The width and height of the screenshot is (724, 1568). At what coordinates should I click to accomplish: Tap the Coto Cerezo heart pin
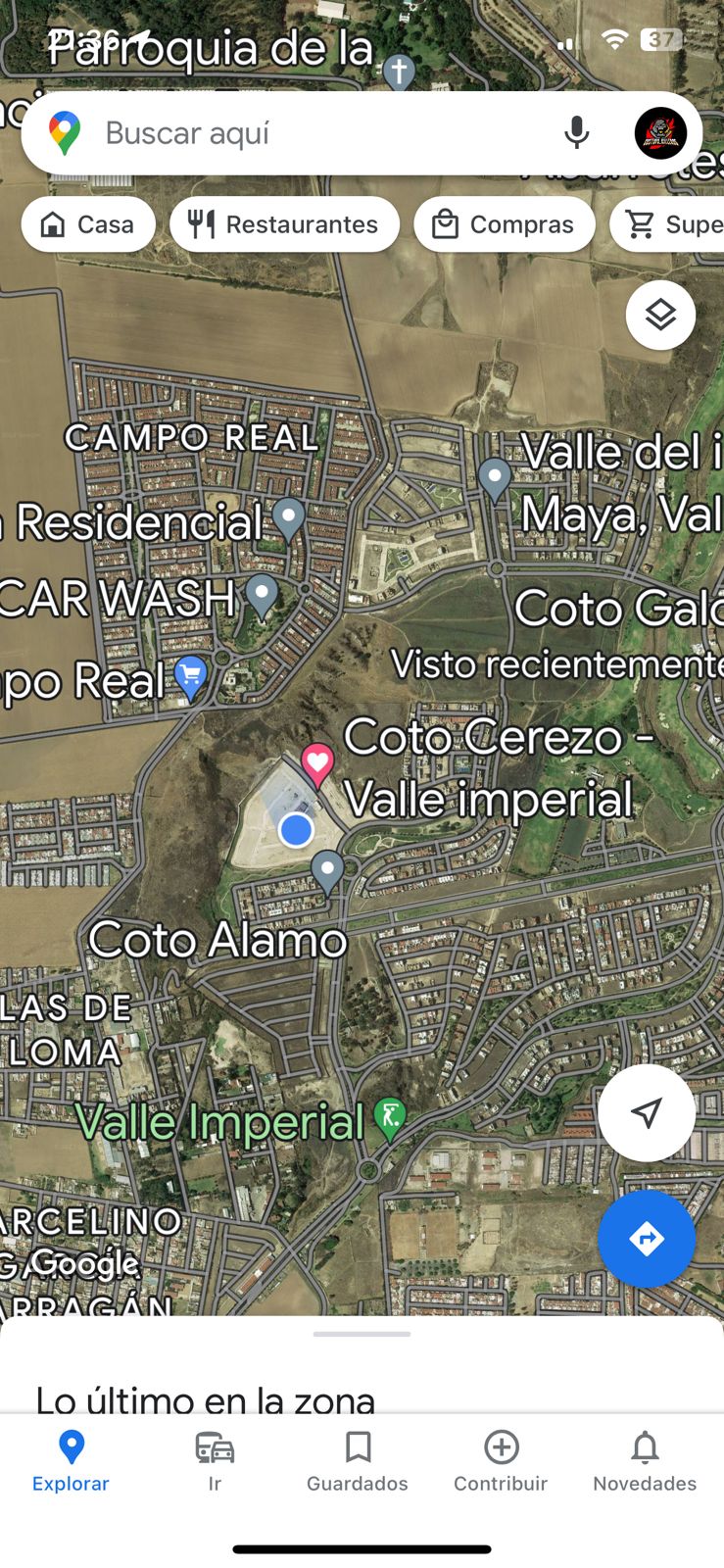[x=316, y=763]
